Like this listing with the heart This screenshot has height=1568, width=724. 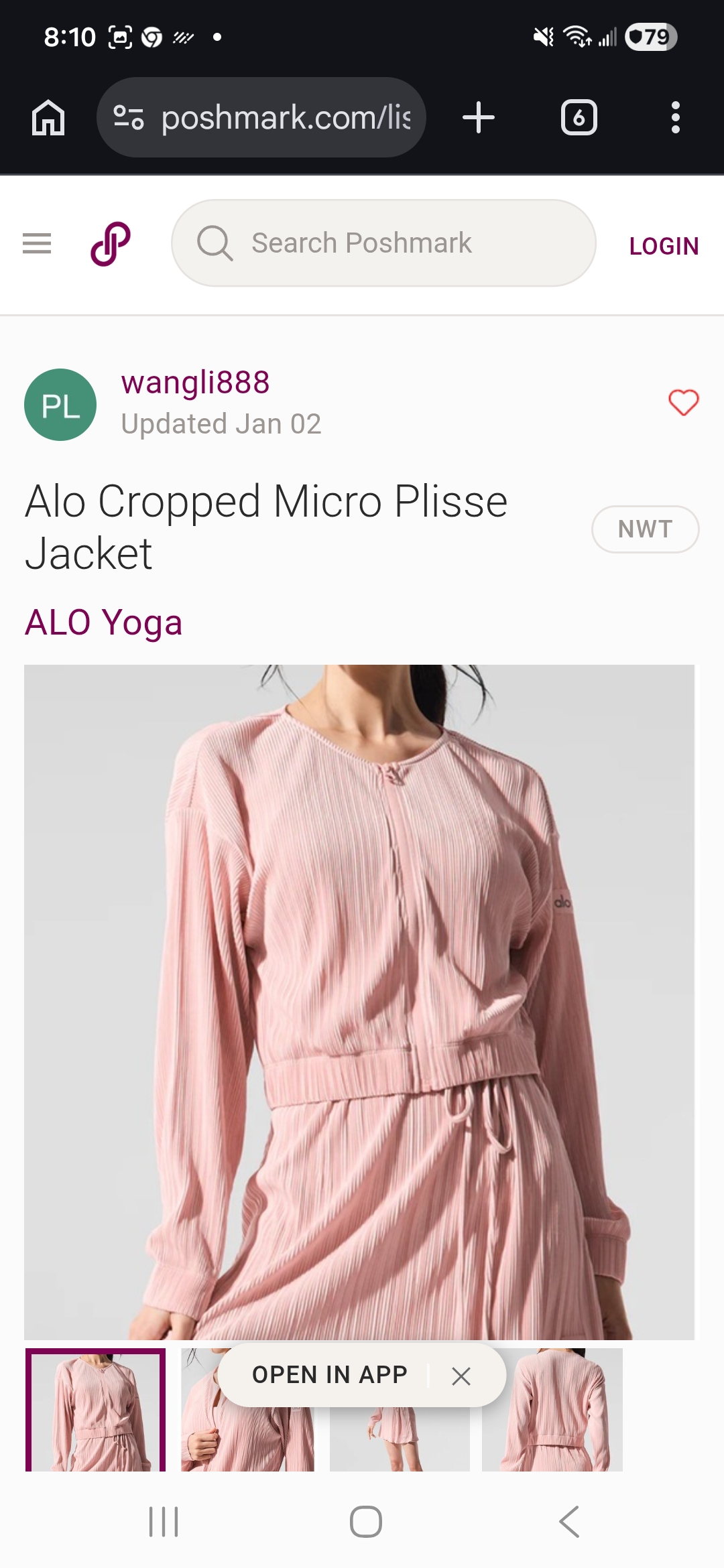683,403
